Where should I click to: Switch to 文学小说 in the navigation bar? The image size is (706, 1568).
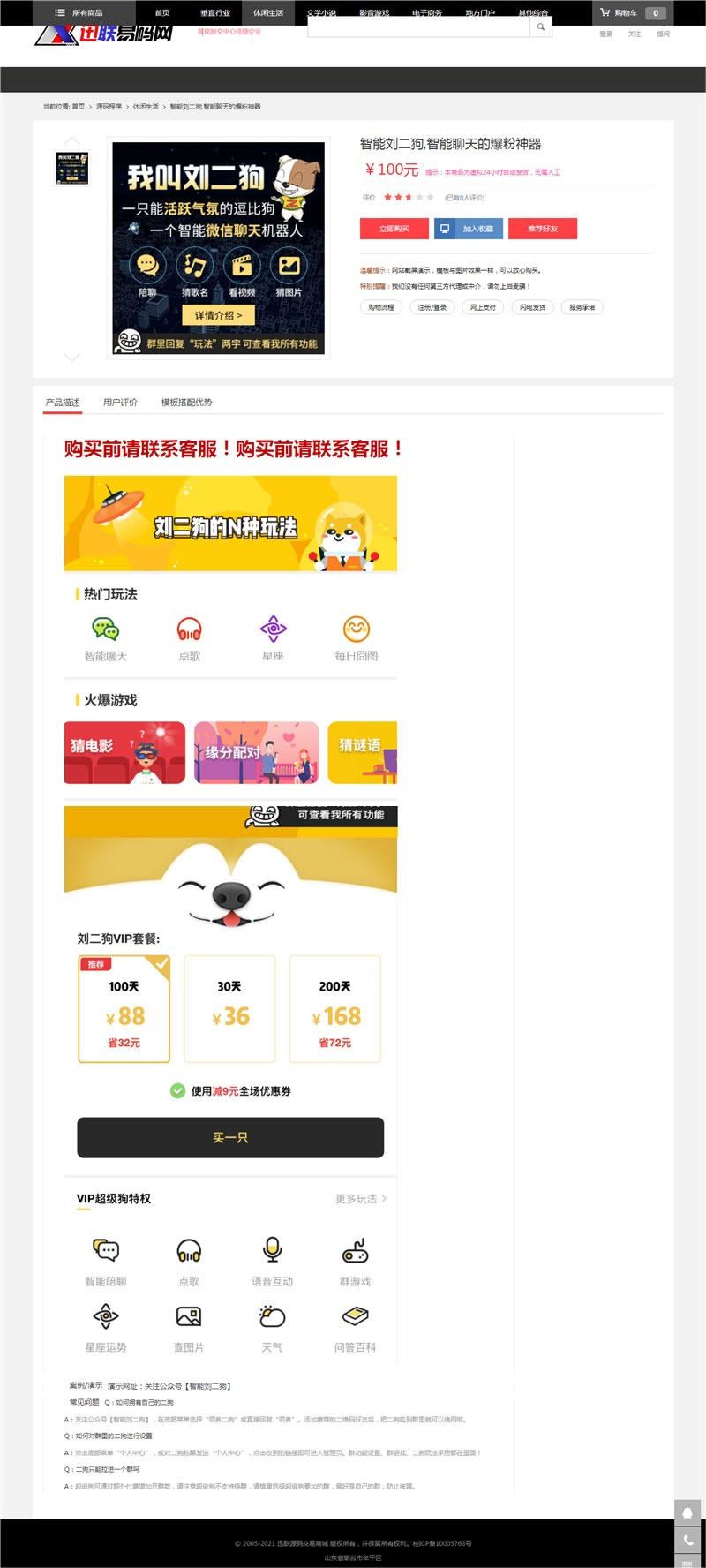click(x=321, y=12)
